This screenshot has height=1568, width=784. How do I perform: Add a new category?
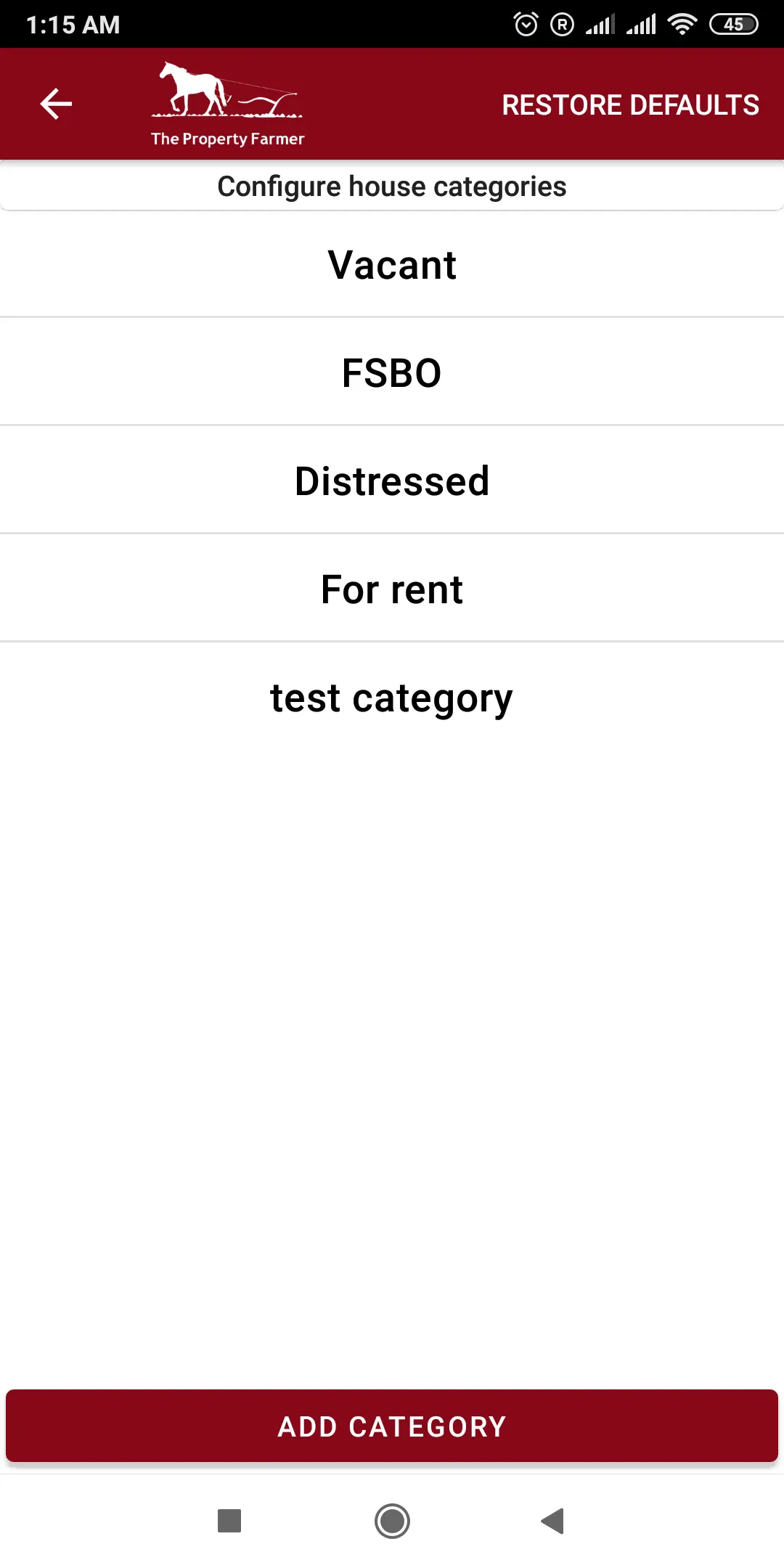392,1426
